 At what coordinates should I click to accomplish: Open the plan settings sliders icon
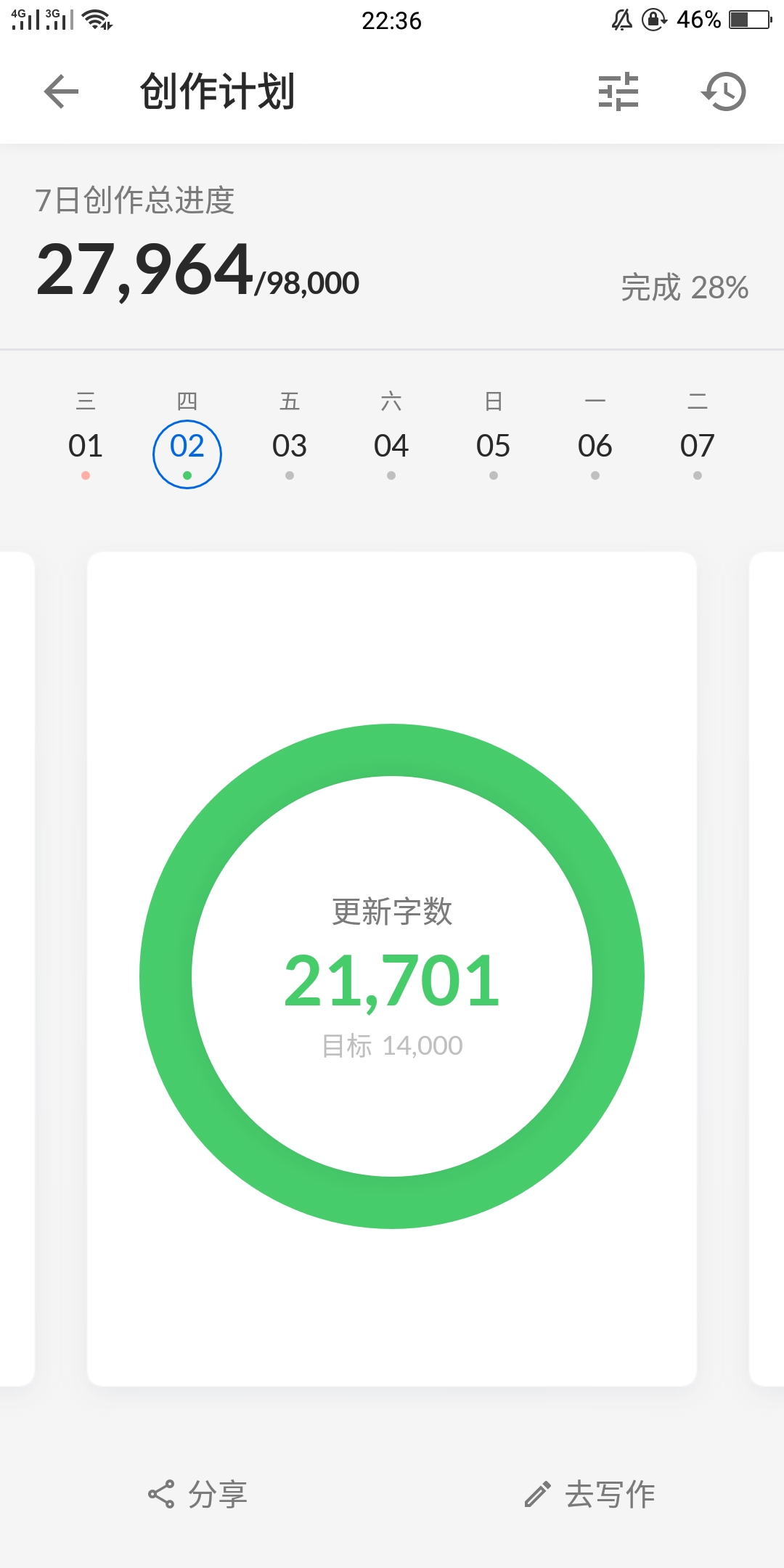pyautogui.click(x=618, y=91)
